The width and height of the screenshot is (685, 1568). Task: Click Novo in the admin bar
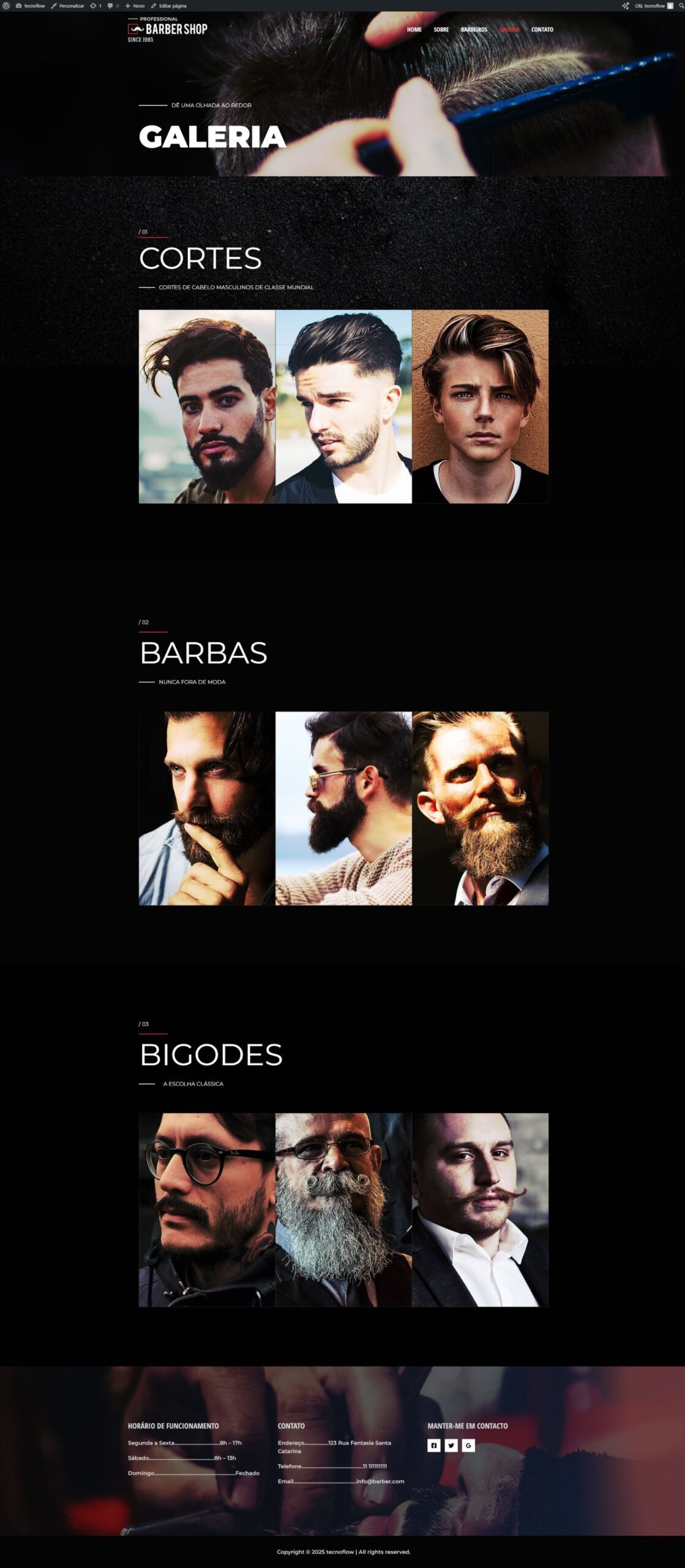(135, 6)
